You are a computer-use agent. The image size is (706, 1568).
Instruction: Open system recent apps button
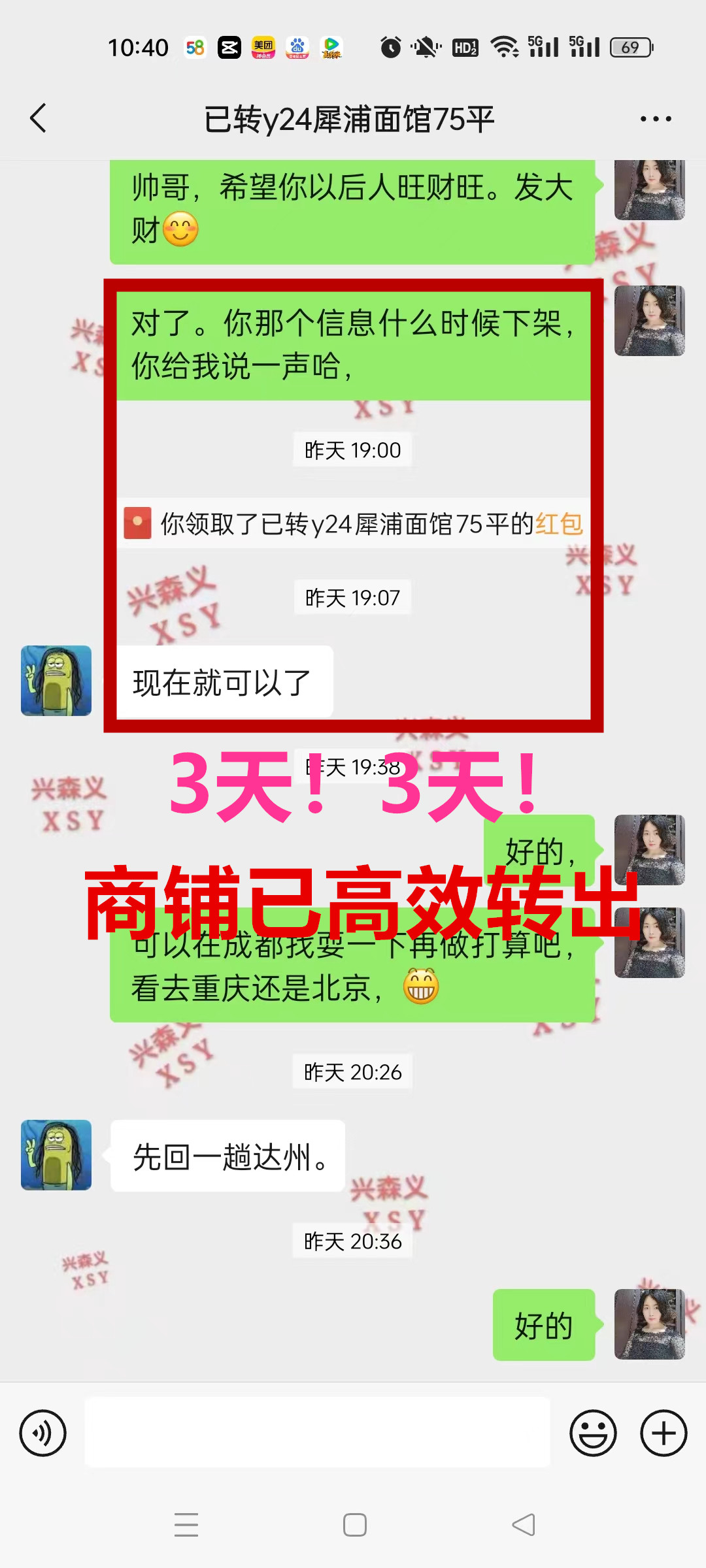pos(186,1525)
